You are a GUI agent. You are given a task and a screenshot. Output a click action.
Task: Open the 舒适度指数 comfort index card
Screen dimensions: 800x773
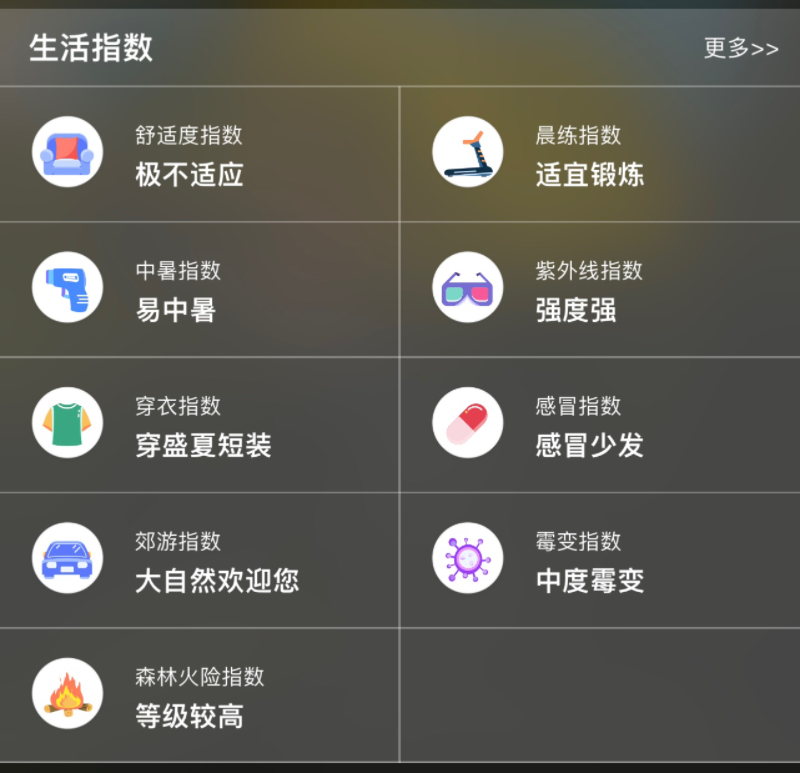coord(199,154)
